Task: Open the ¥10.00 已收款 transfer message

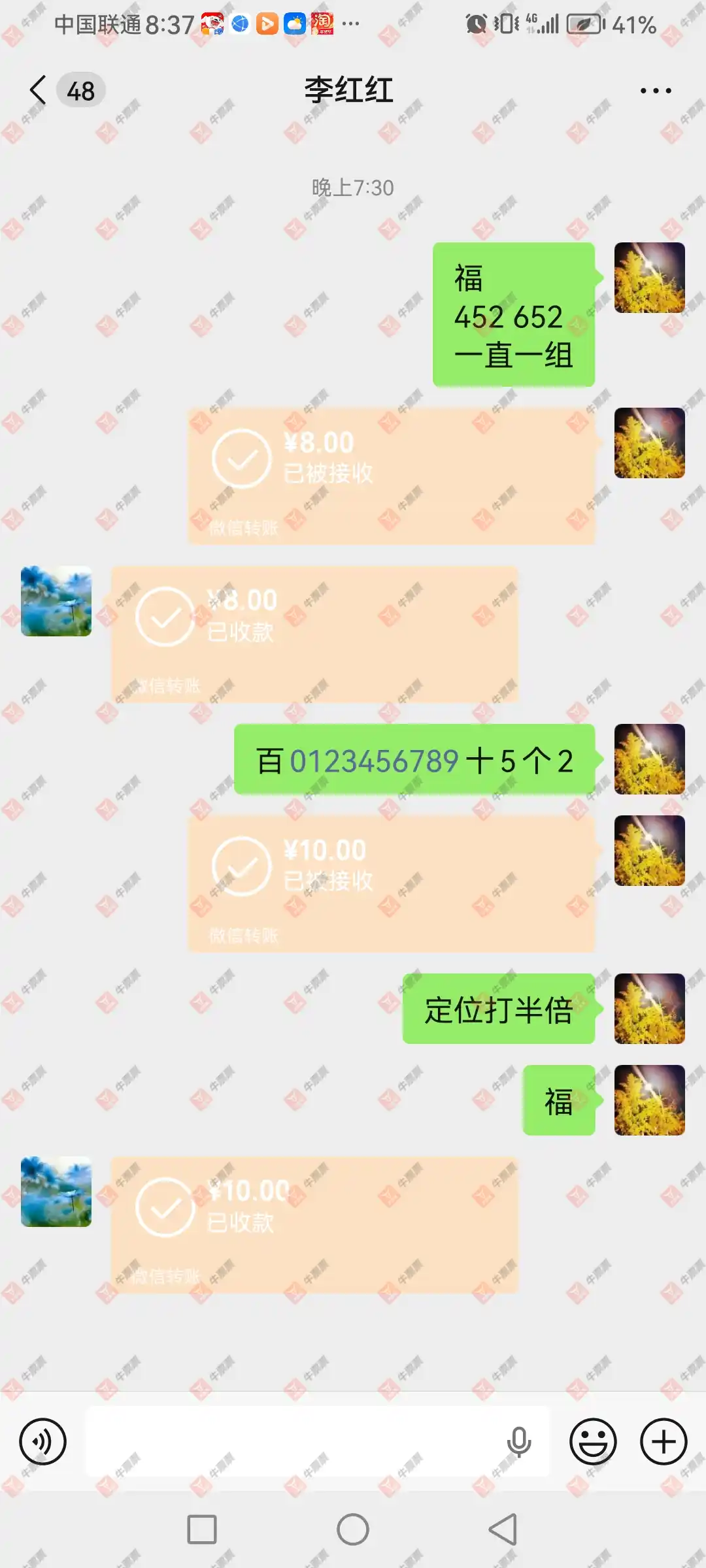Action: coord(314,1222)
